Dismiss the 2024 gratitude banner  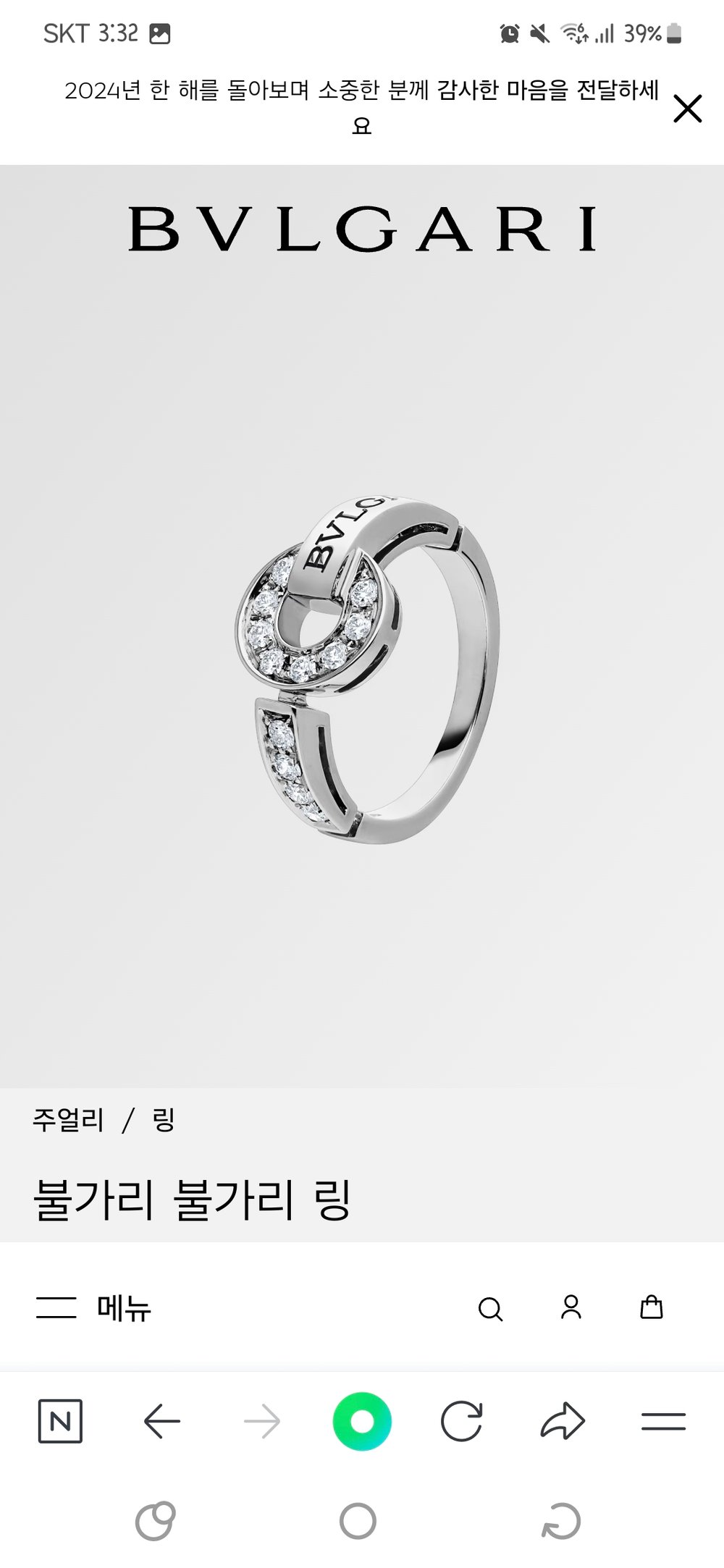[687, 109]
